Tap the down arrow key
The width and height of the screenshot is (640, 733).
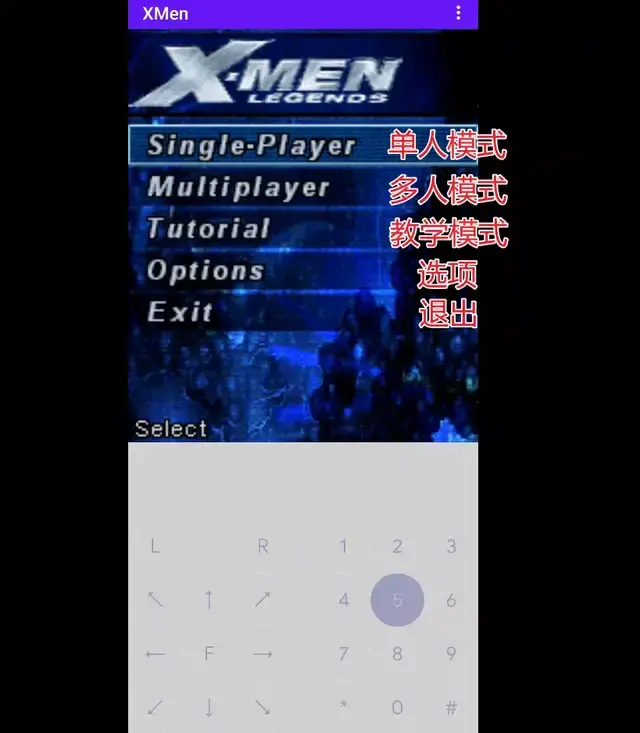(x=209, y=707)
